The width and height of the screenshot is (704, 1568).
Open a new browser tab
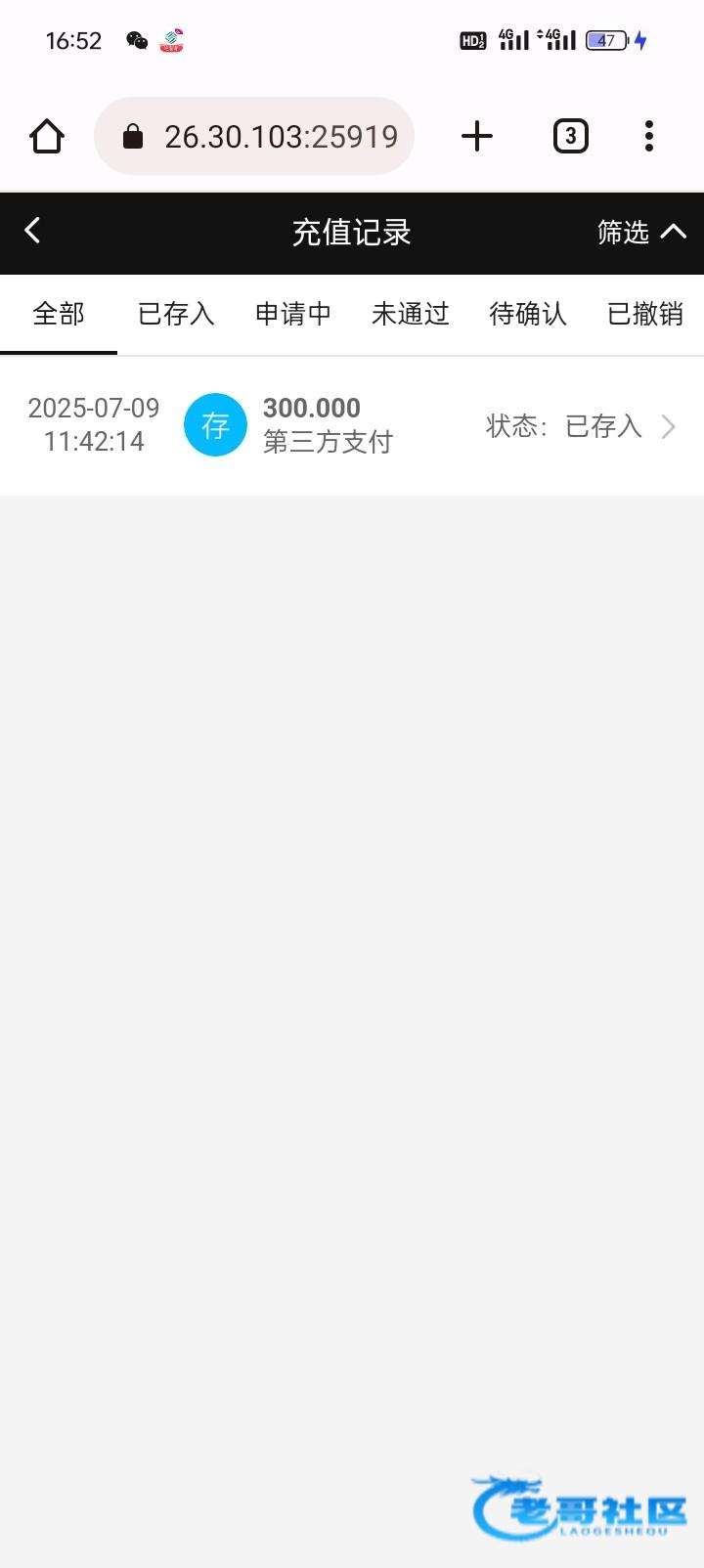(477, 136)
